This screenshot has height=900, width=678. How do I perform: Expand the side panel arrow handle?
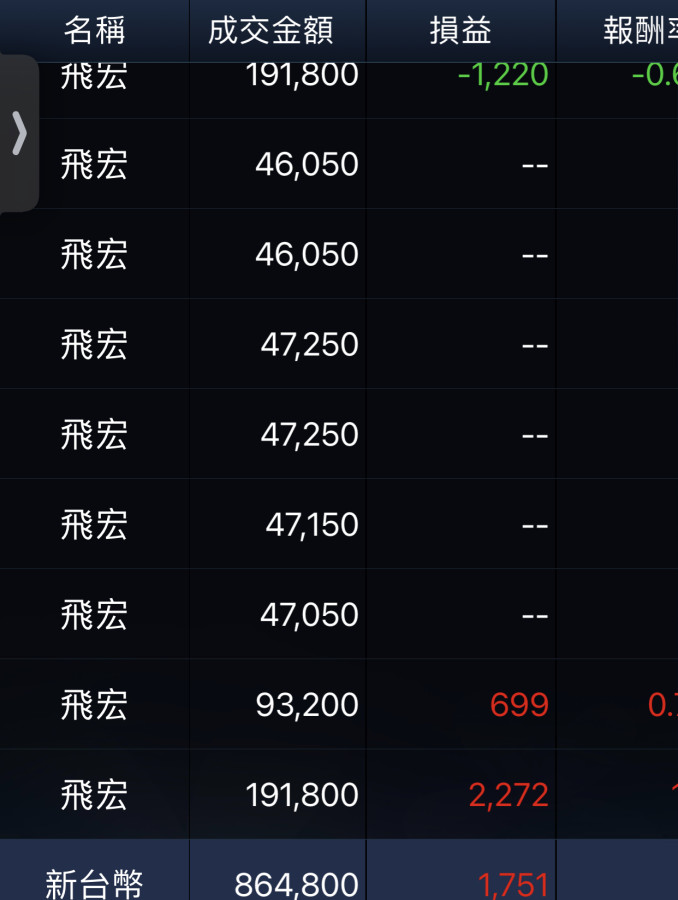tap(19, 133)
